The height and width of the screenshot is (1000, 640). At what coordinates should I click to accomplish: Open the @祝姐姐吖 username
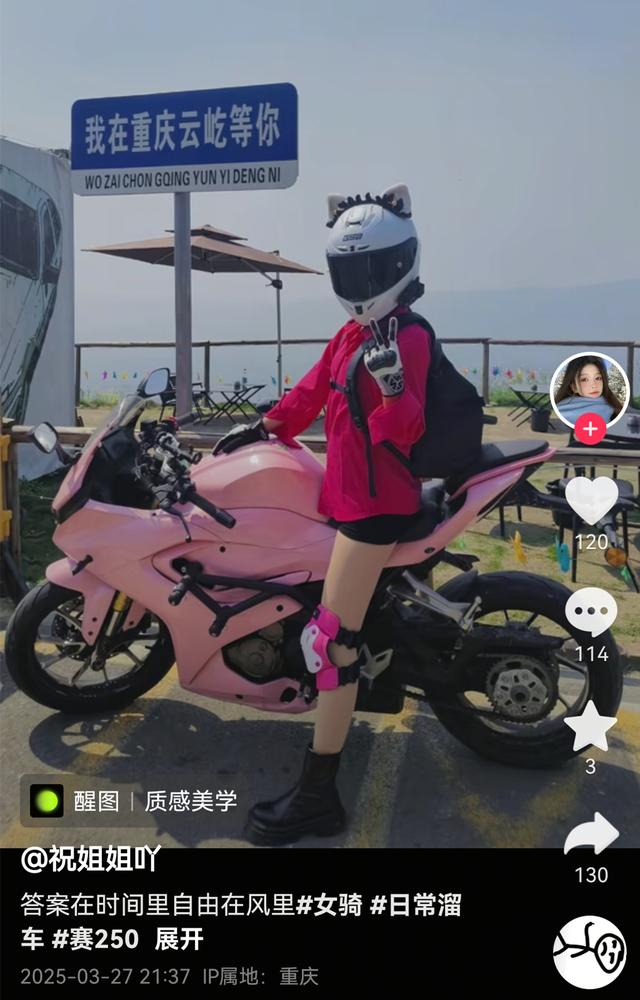[91, 860]
